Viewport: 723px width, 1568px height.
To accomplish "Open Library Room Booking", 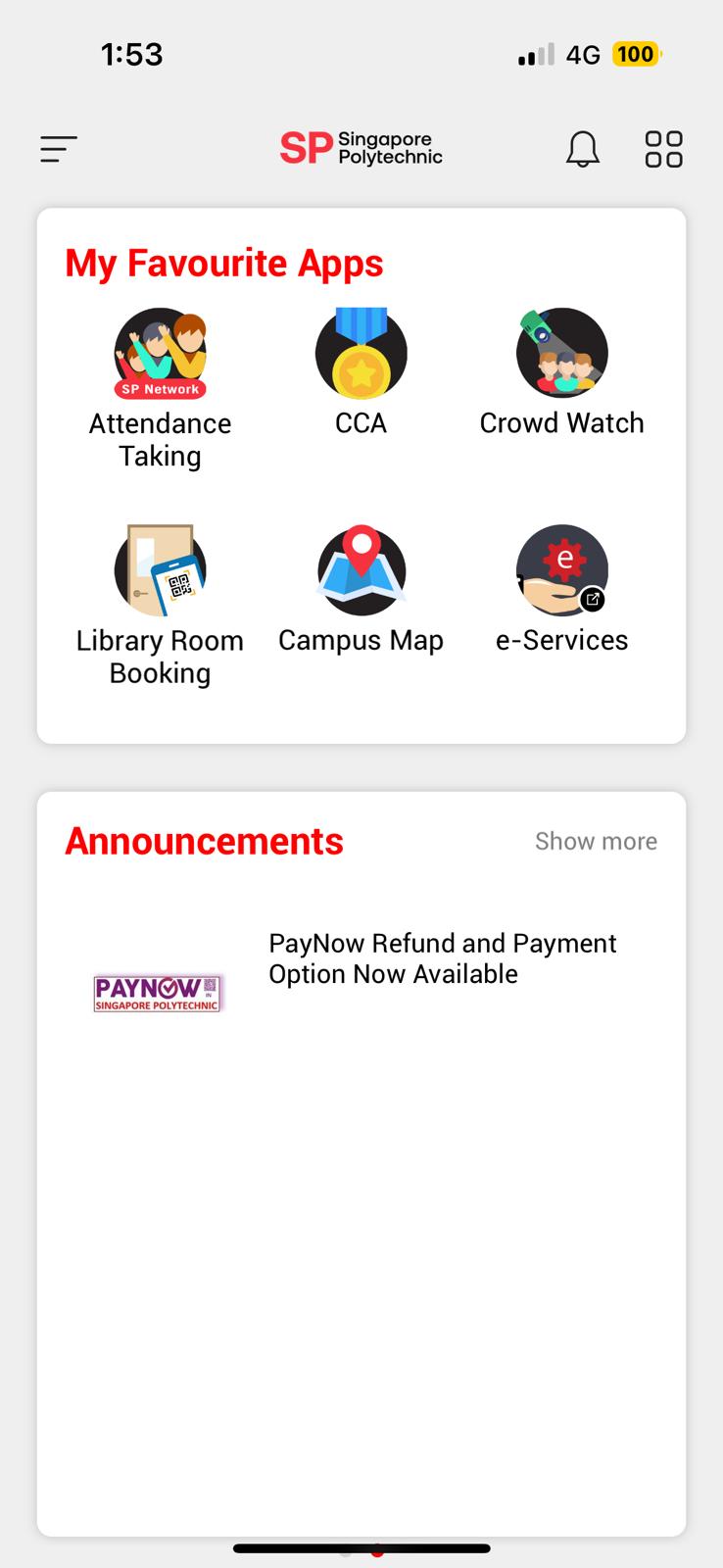I will pos(161,571).
